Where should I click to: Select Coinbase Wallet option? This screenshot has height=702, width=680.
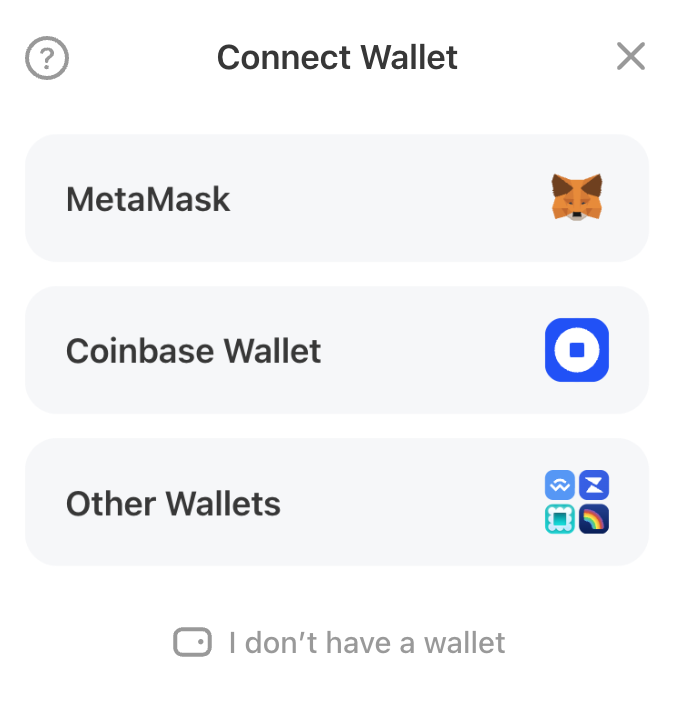point(336,350)
